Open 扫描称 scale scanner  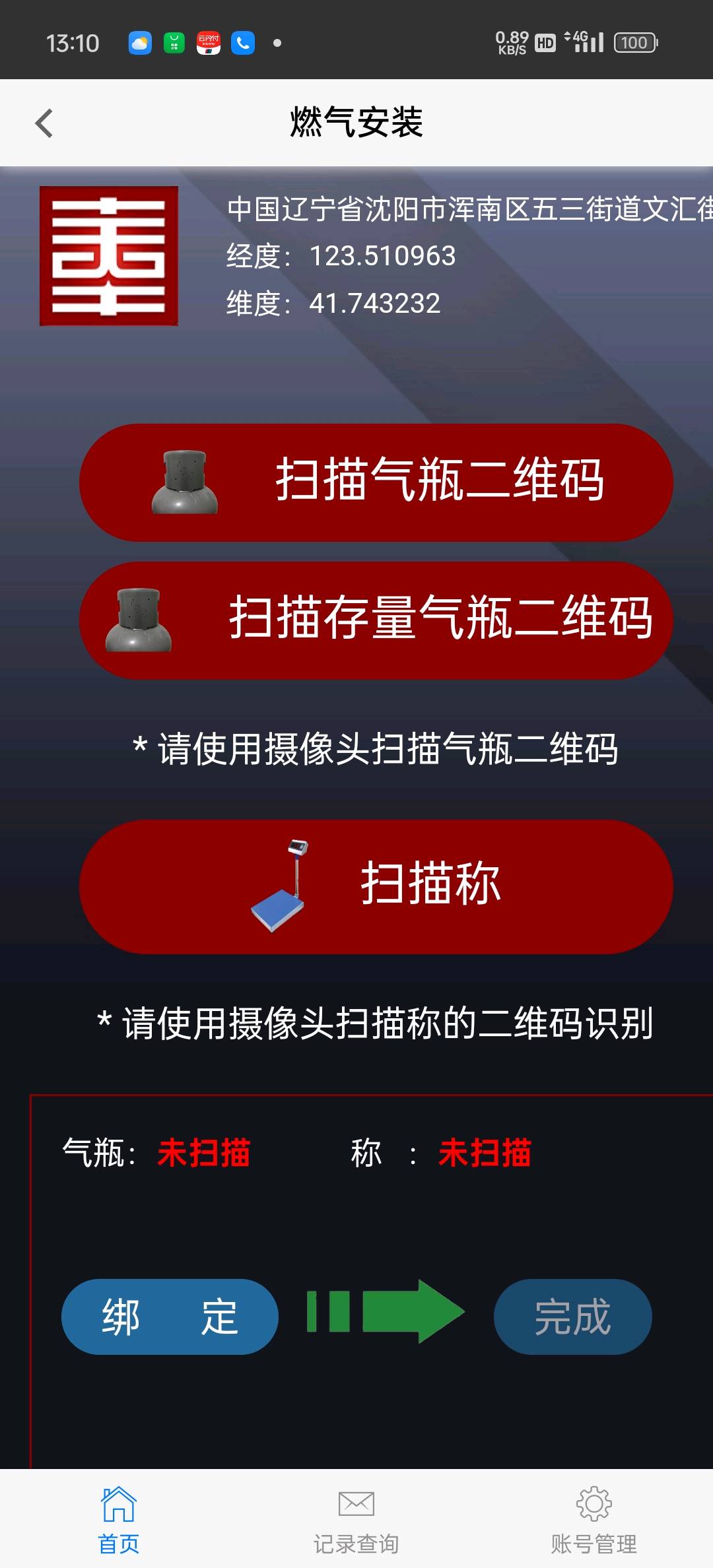[x=376, y=886]
